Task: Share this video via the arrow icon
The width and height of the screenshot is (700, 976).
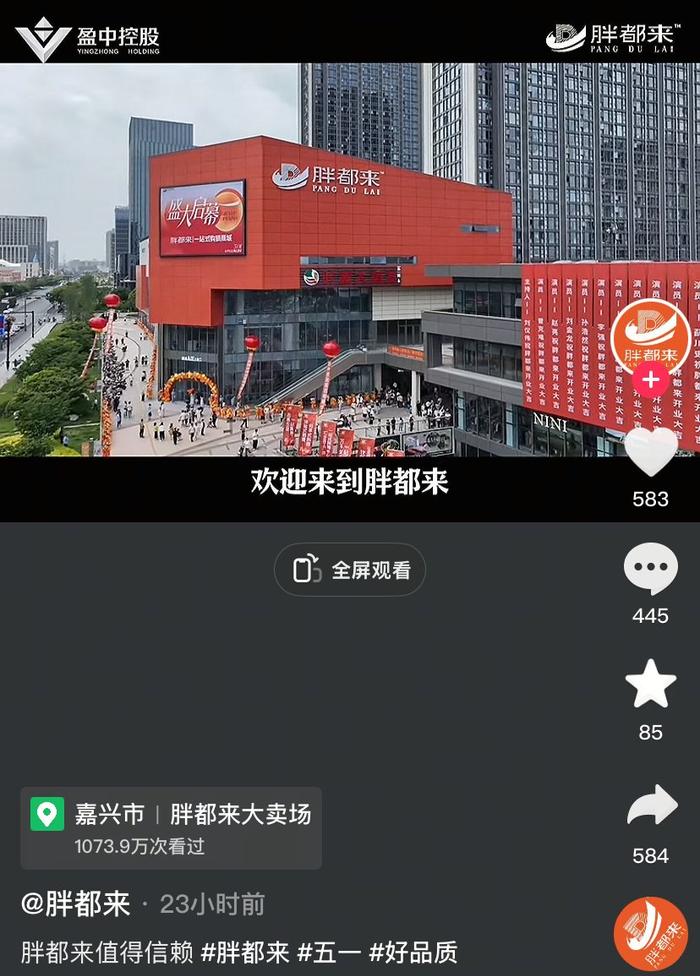Action: point(650,806)
